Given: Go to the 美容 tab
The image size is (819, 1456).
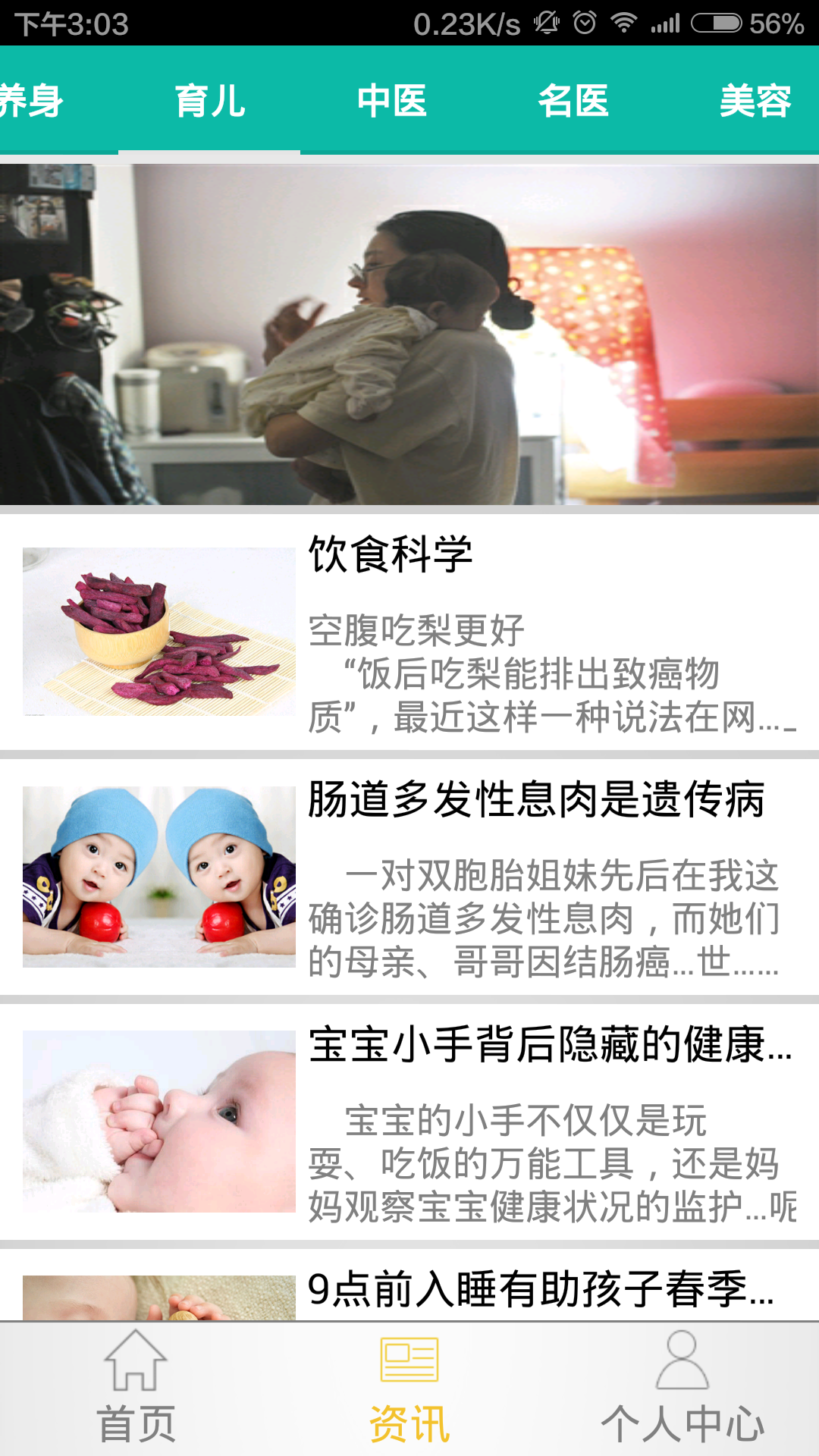Looking at the screenshot, I should click(755, 101).
